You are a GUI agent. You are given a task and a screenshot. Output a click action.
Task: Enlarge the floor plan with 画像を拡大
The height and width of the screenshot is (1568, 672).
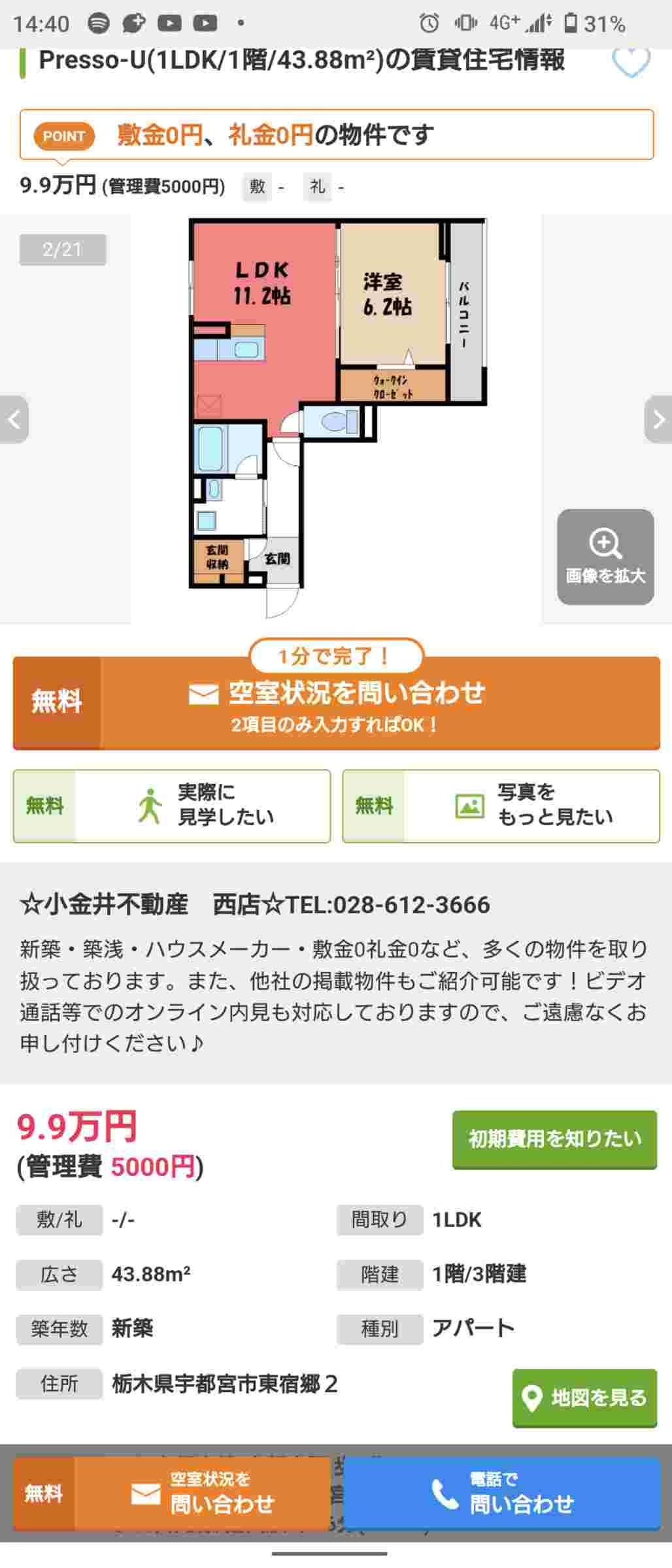[x=605, y=557]
